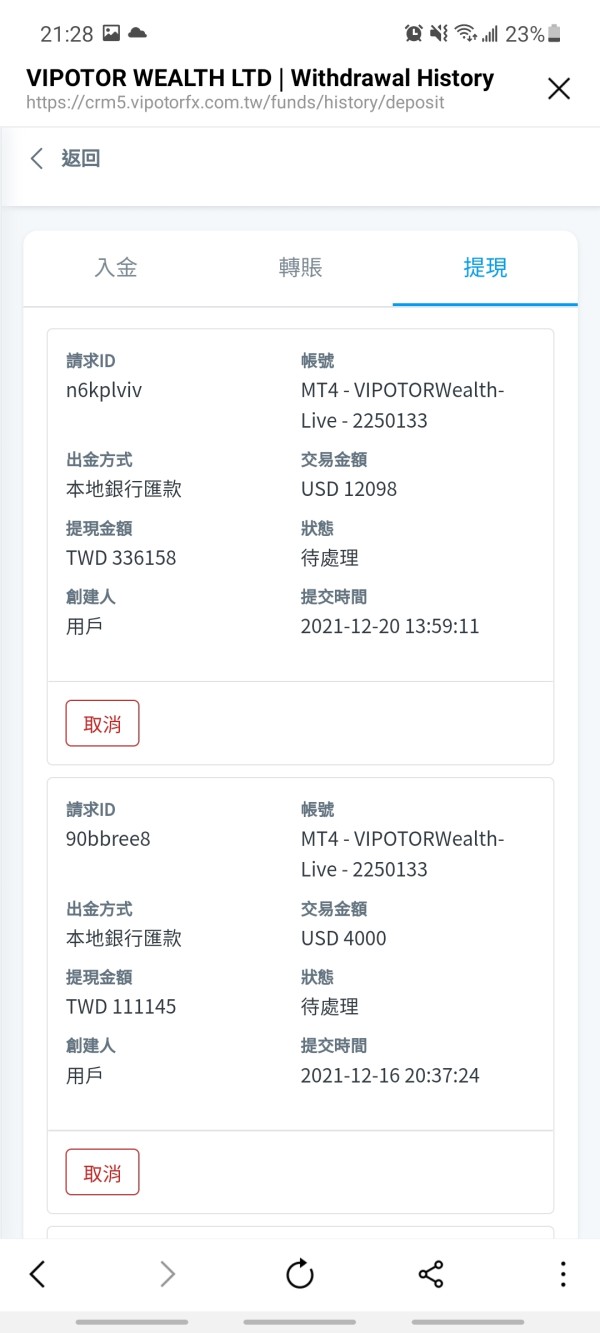
Task: Cancel withdrawal request 90bbree8 with 取消
Action: tap(102, 1173)
